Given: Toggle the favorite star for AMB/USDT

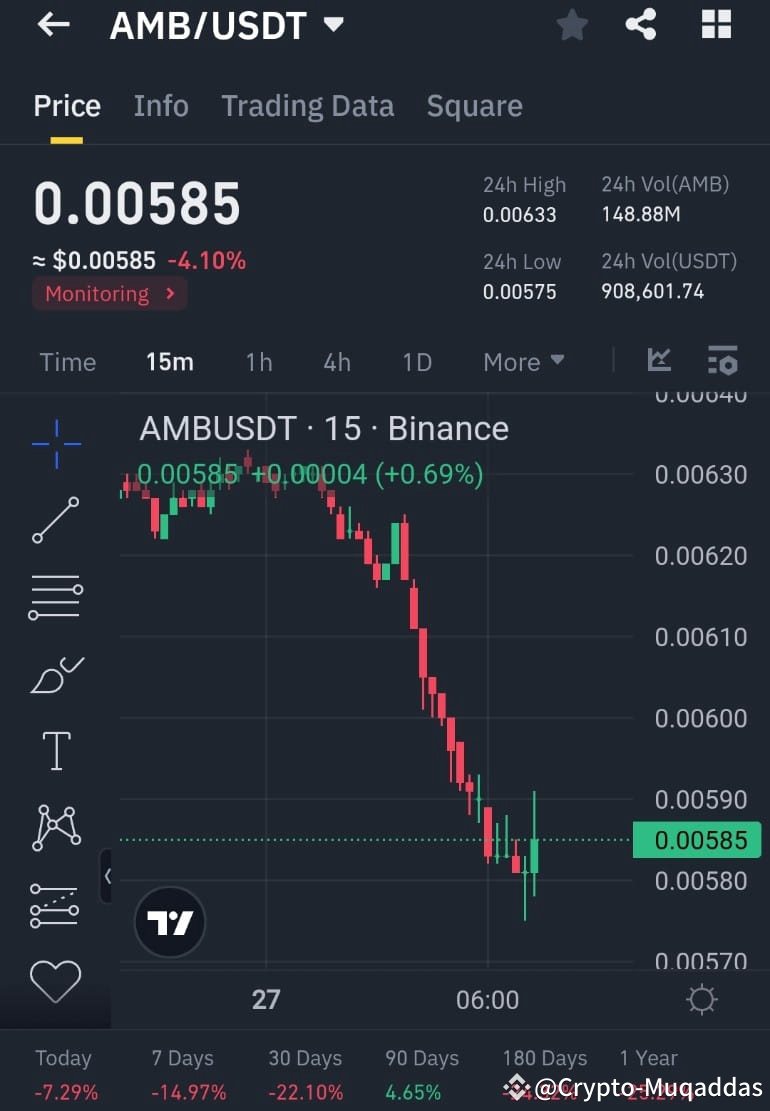Looking at the screenshot, I should (x=572, y=25).
